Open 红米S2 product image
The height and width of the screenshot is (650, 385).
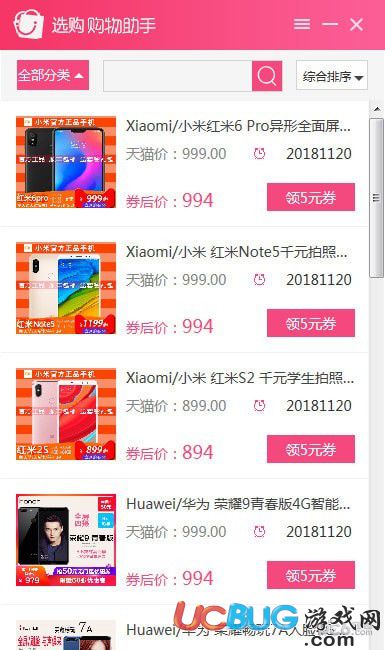(x=66, y=414)
